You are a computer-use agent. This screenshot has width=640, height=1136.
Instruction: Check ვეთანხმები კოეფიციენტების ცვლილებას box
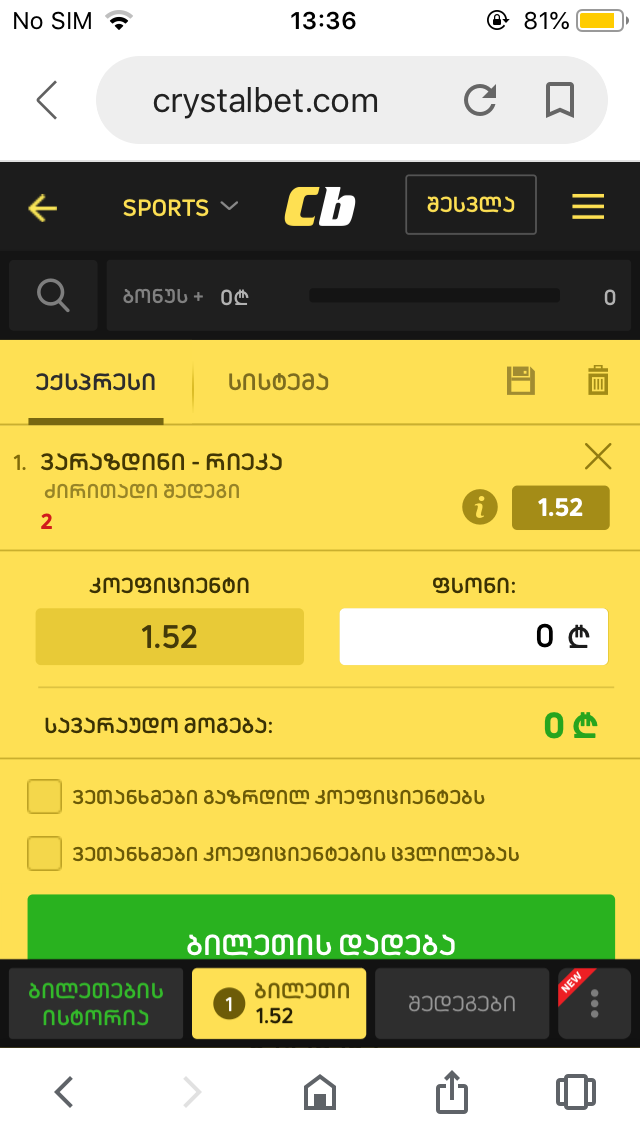45,854
